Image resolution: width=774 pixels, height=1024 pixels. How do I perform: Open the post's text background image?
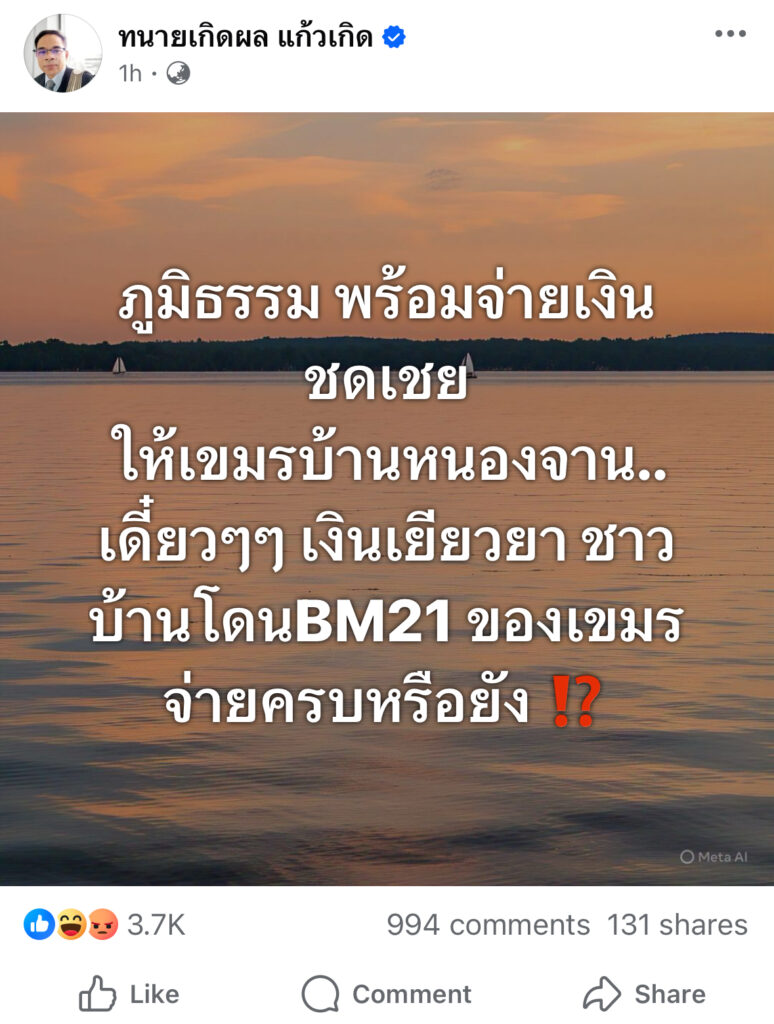(x=387, y=499)
